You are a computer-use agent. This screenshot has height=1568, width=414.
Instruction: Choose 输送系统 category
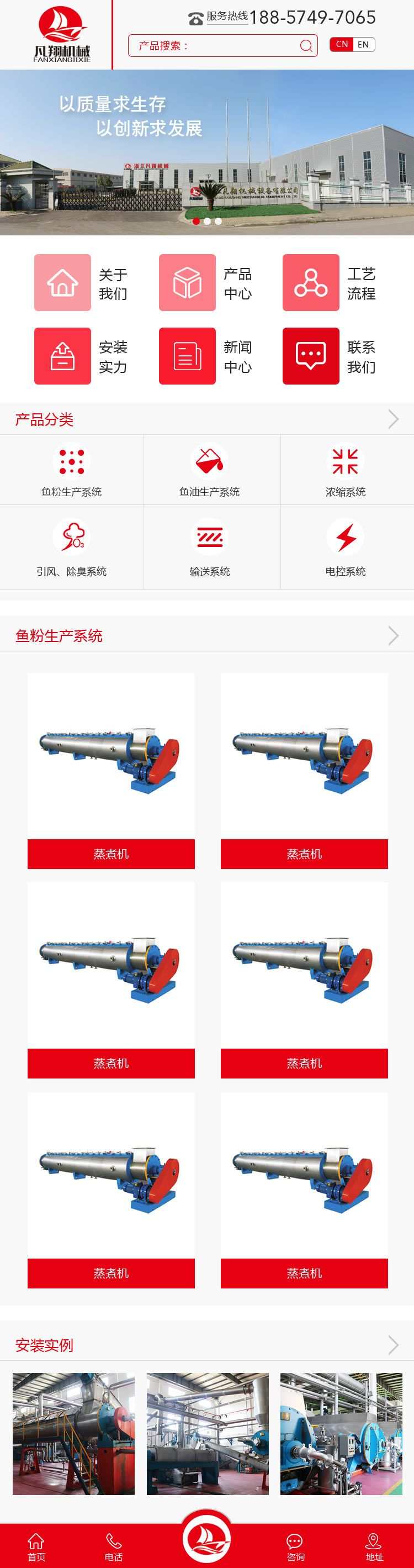pyautogui.click(x=210, y=547)
